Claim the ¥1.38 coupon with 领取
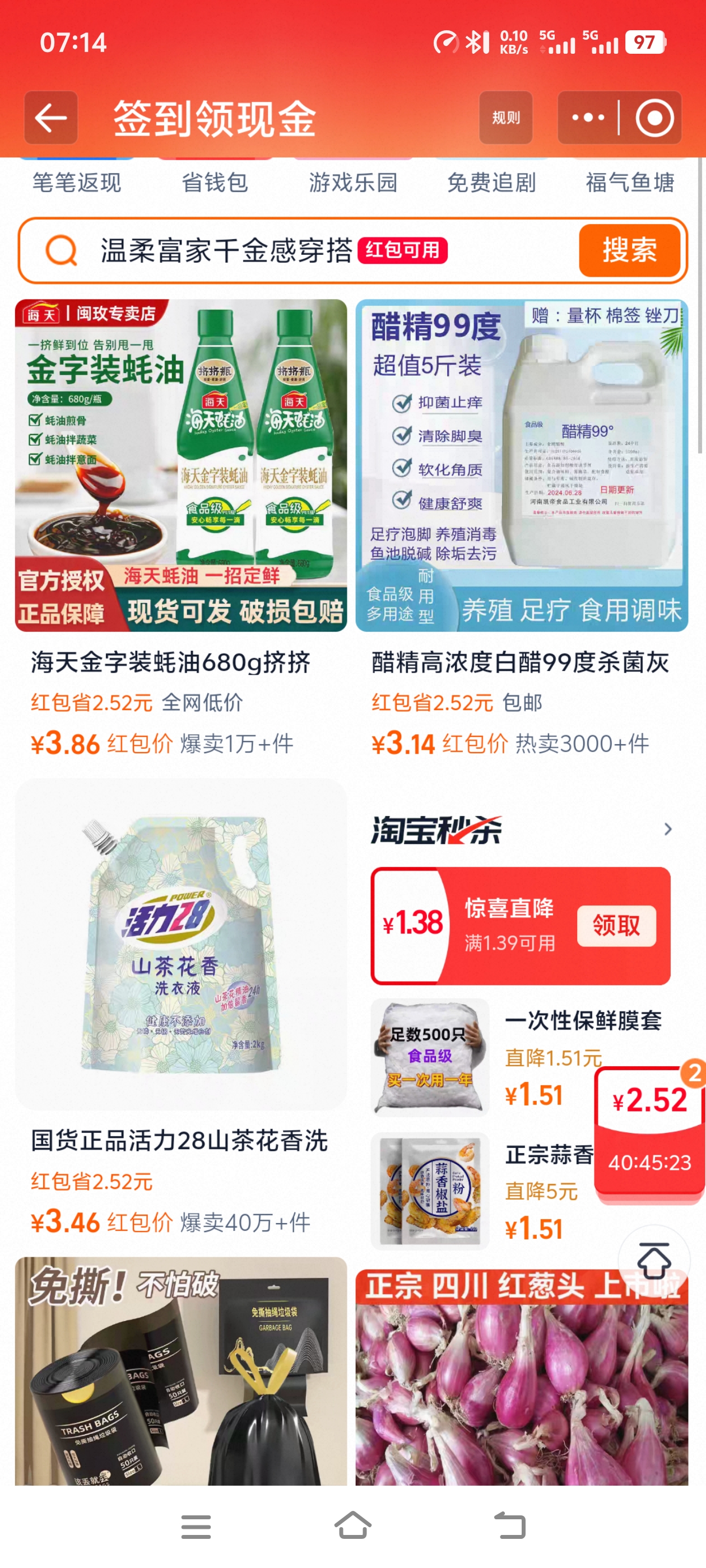Screen dimensions: 706x1568 [x=616, y=926]
